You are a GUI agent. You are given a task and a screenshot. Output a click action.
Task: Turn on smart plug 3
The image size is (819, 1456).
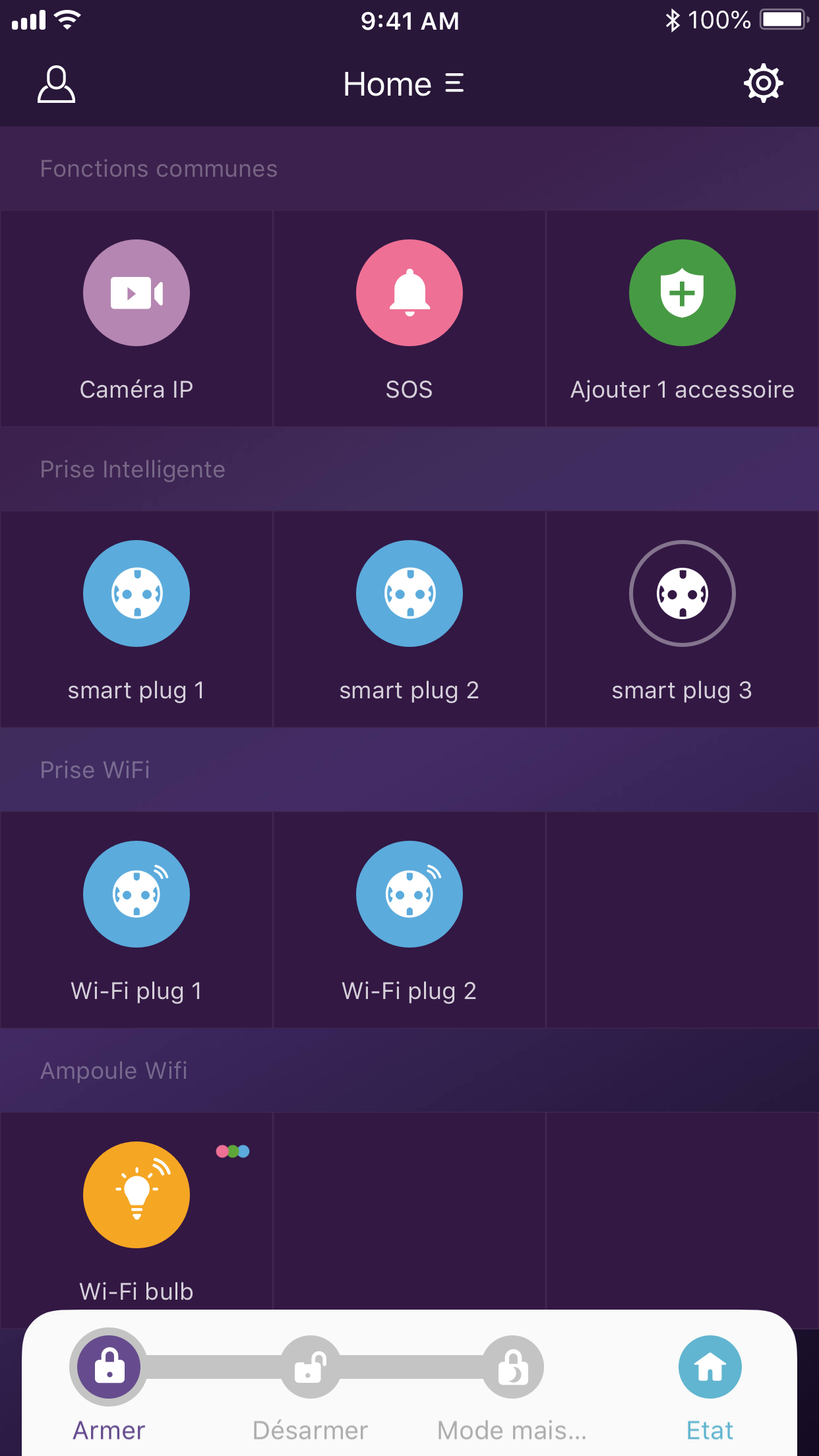[682, 593]
